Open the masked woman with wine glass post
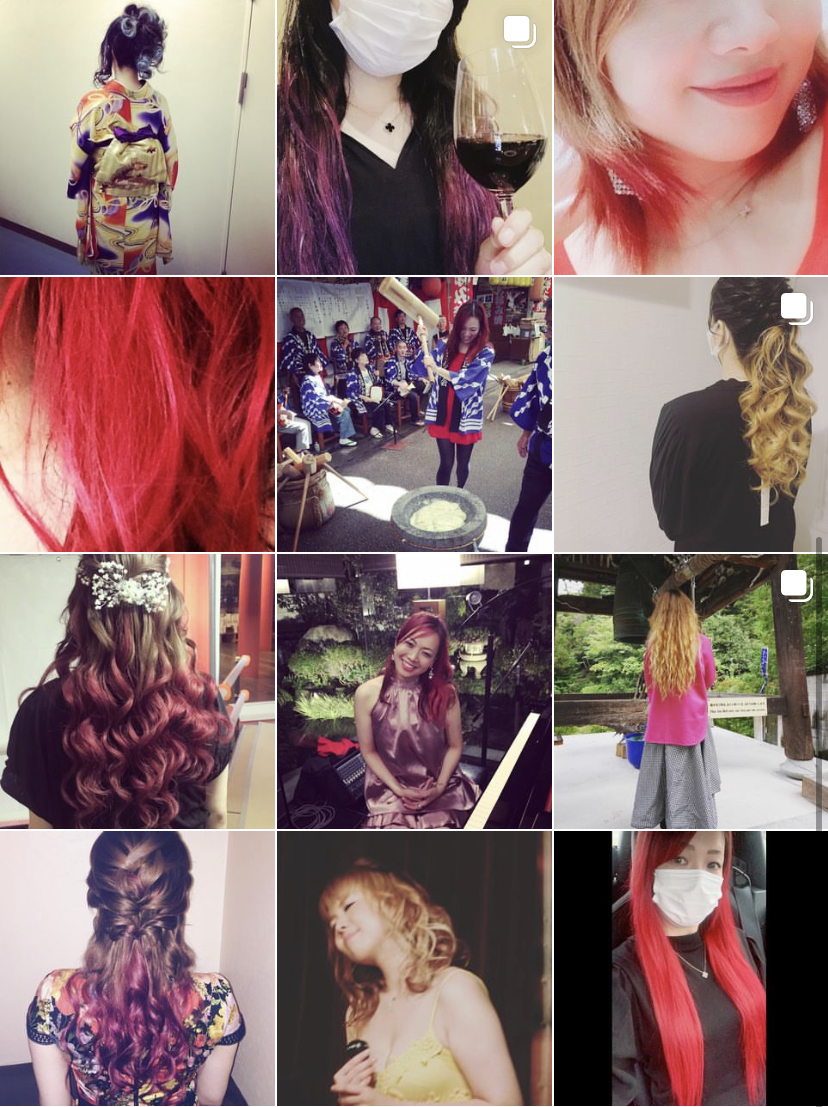 point(414,137)
